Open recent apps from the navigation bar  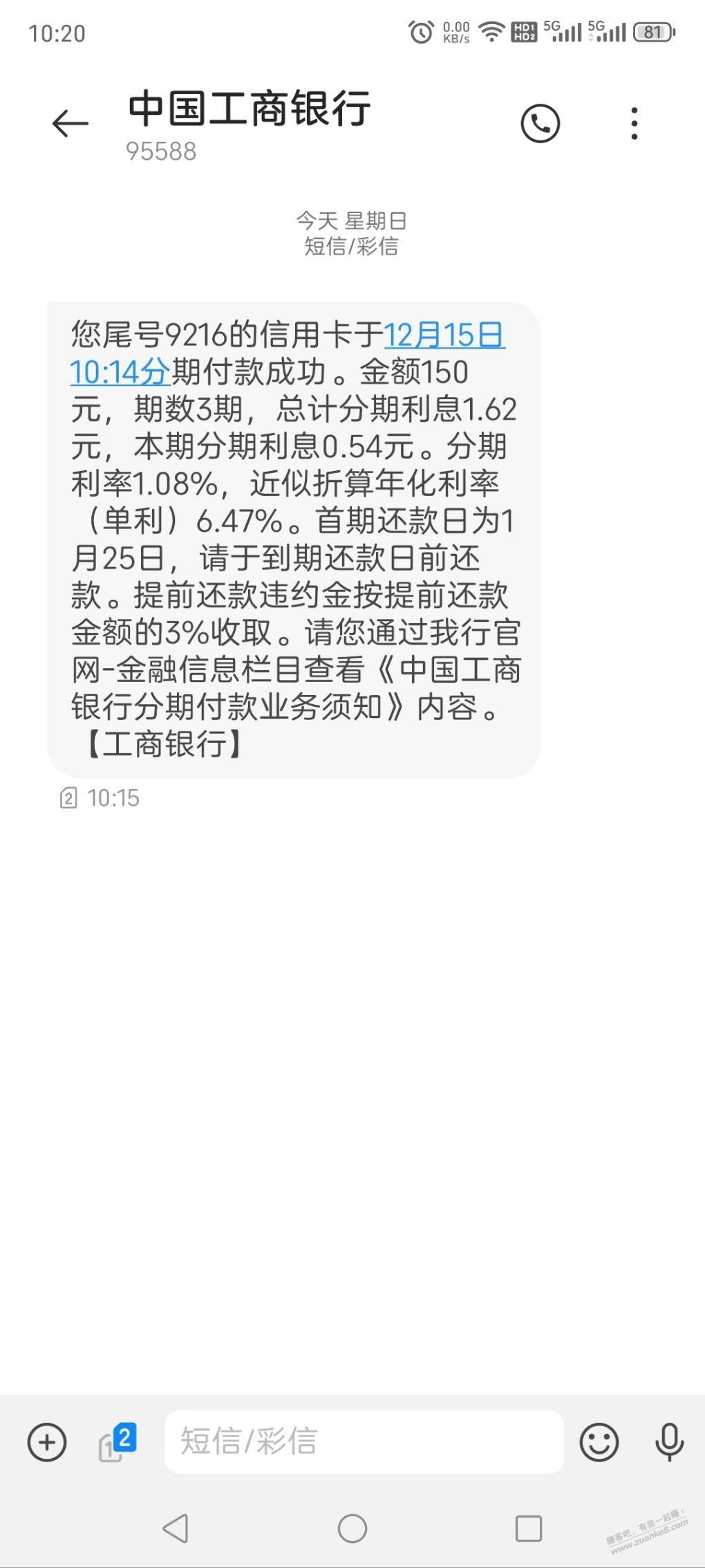[529, 1528]
